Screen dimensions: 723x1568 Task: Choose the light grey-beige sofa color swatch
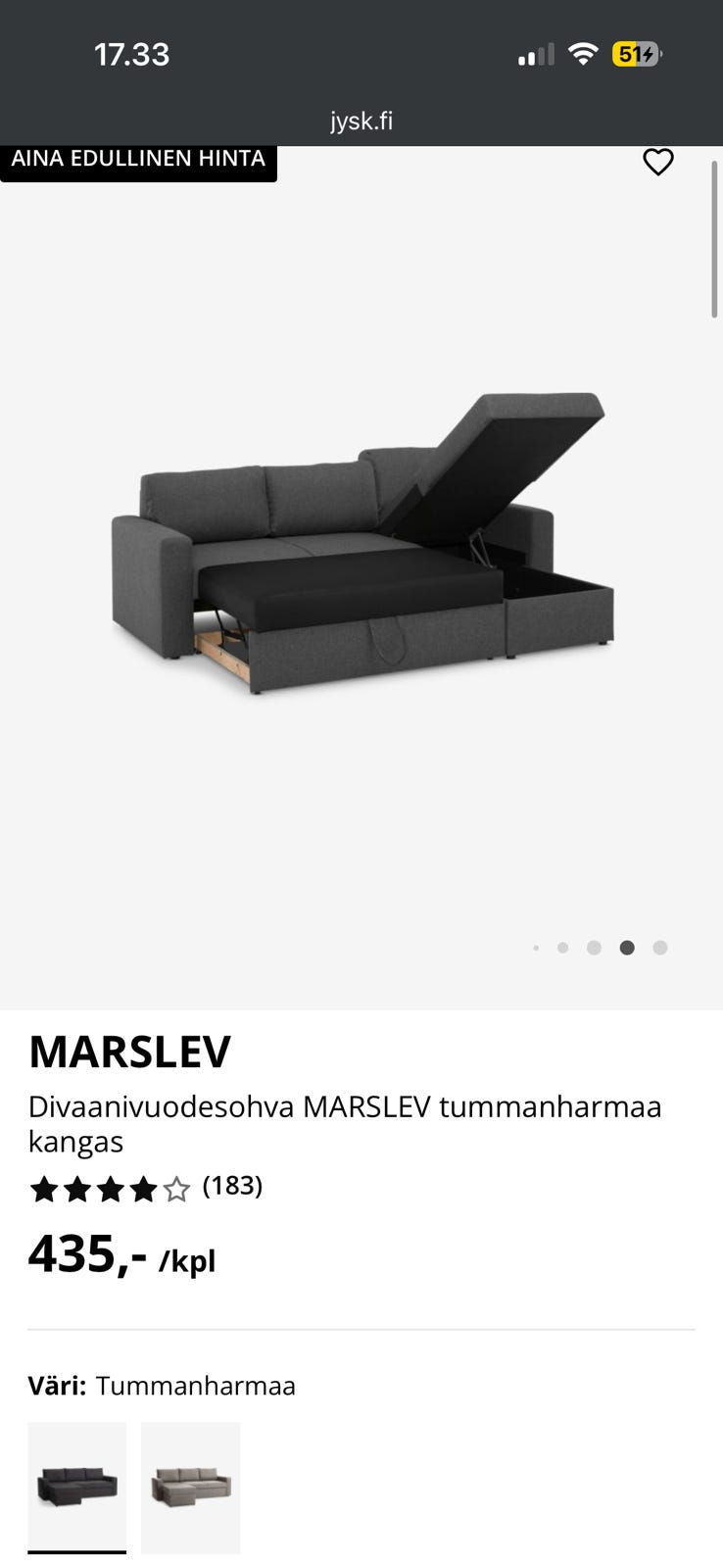click(x=191, y=1486)
